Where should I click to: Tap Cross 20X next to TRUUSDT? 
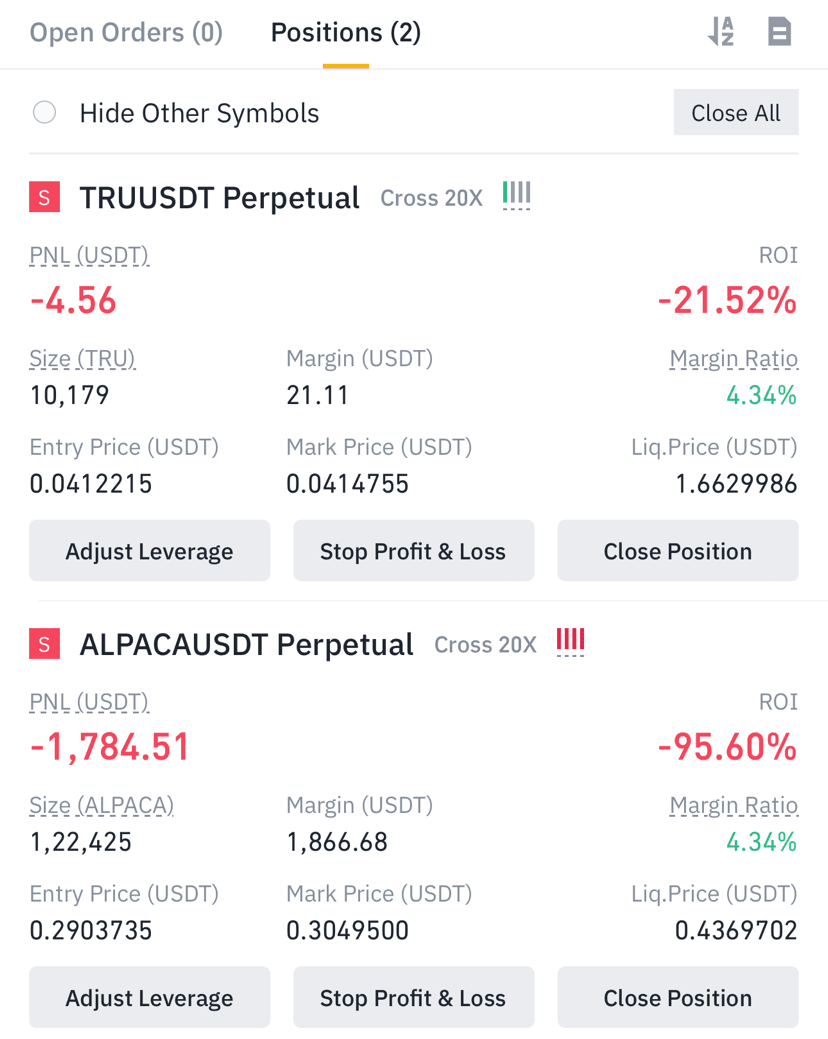coord(431,198)
